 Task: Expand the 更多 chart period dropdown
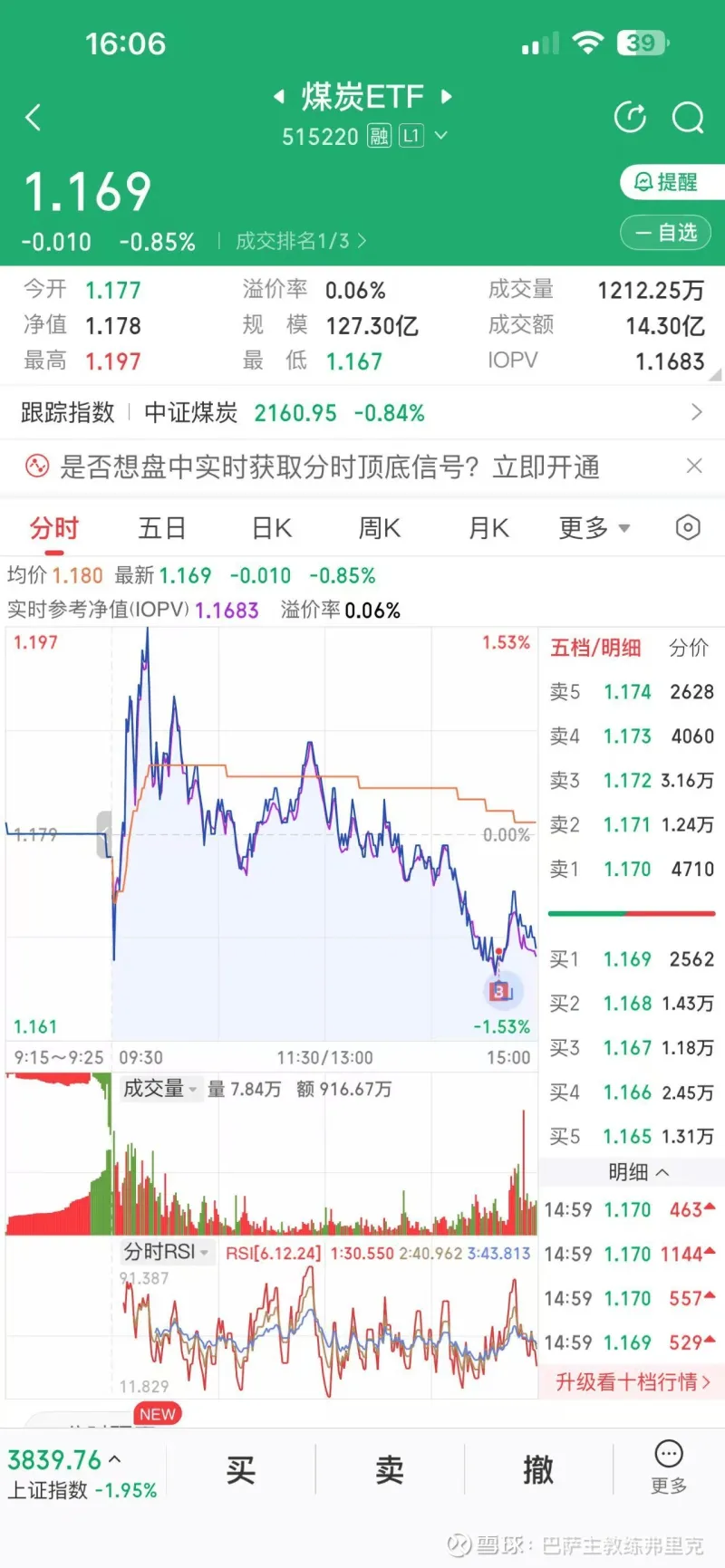point(594,527)
